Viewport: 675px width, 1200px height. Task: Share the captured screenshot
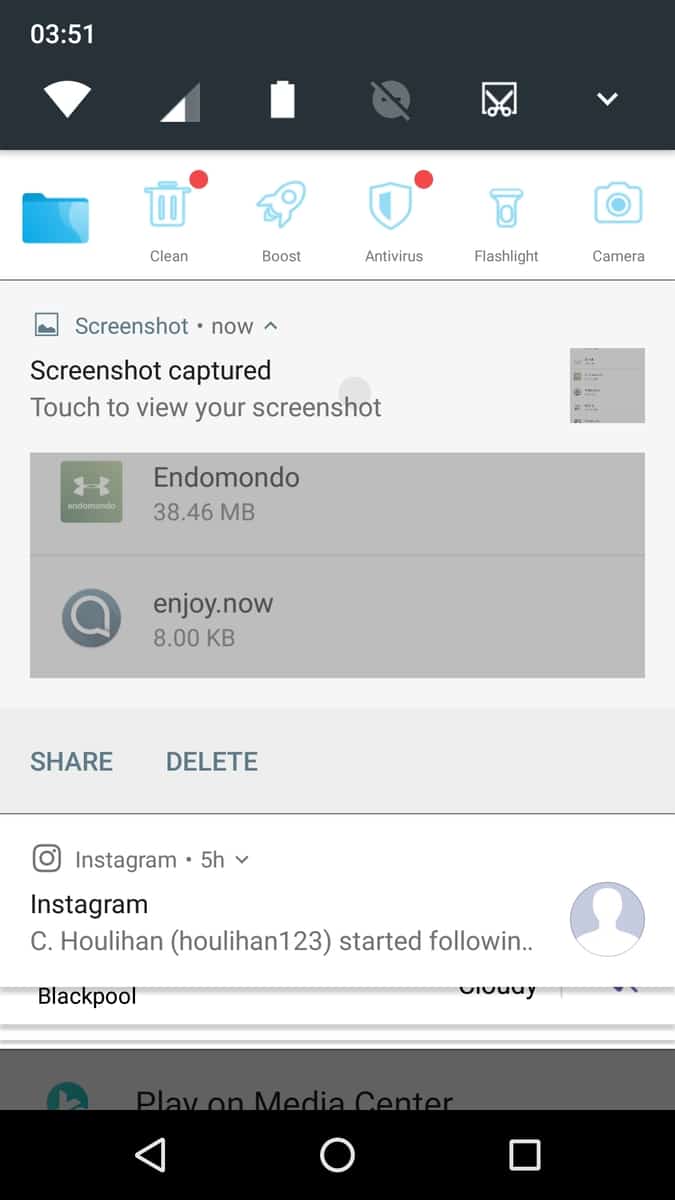click(x=71, y=762)
